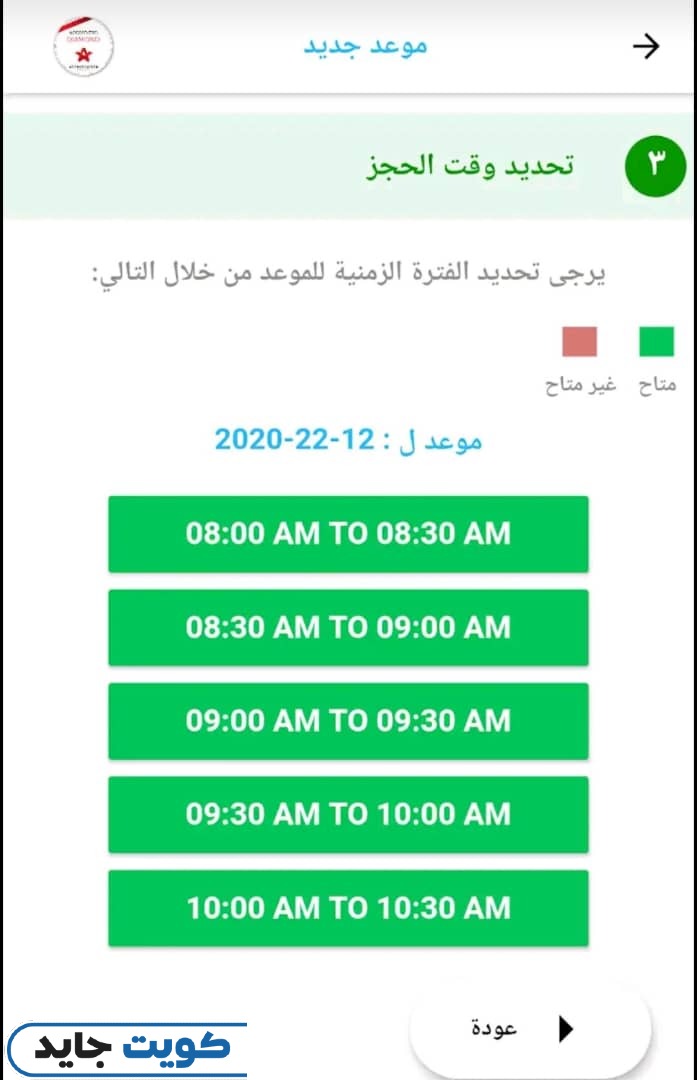Book the 09:00 AM to 09:30 AM slot
Viewport: 697px width, 1080px height.
coord(348,721)
